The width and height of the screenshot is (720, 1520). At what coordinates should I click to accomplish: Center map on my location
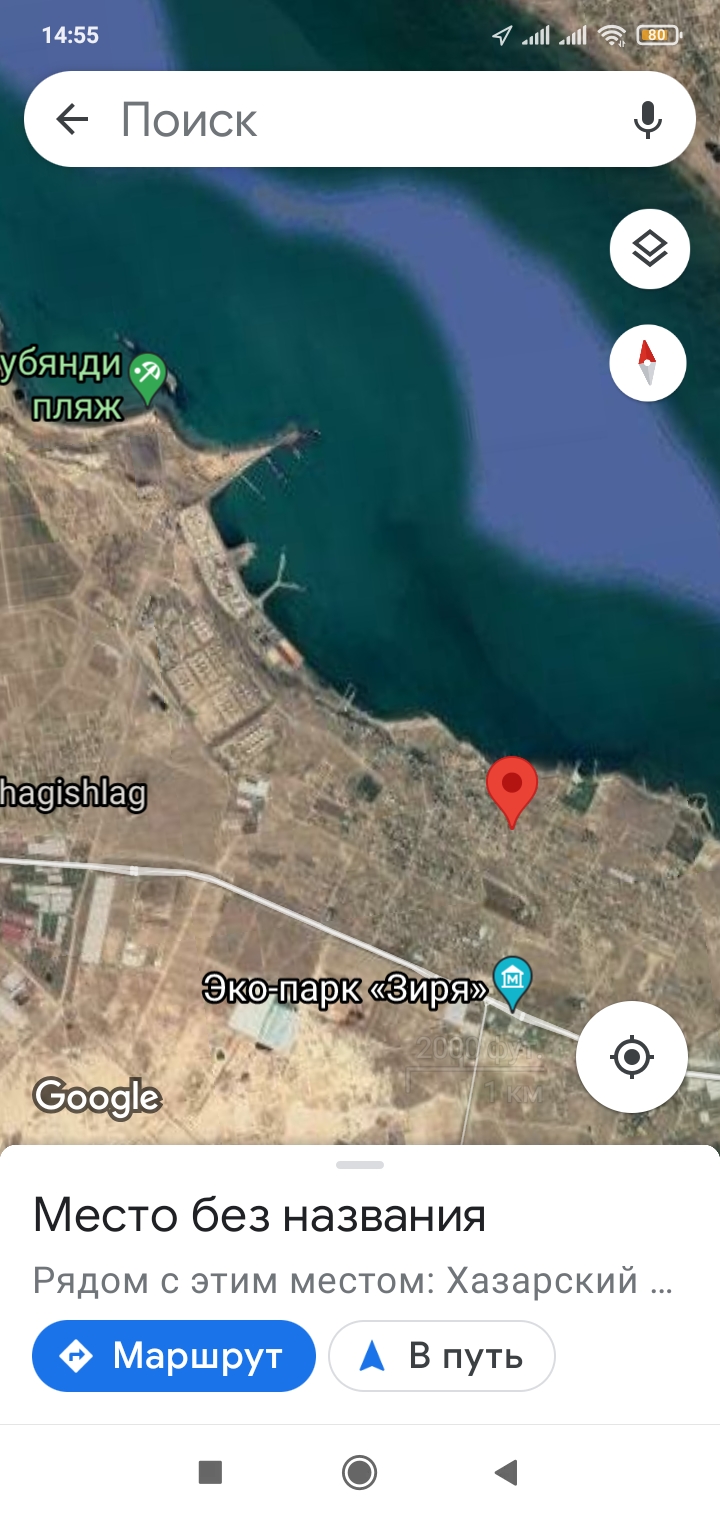632,1056
